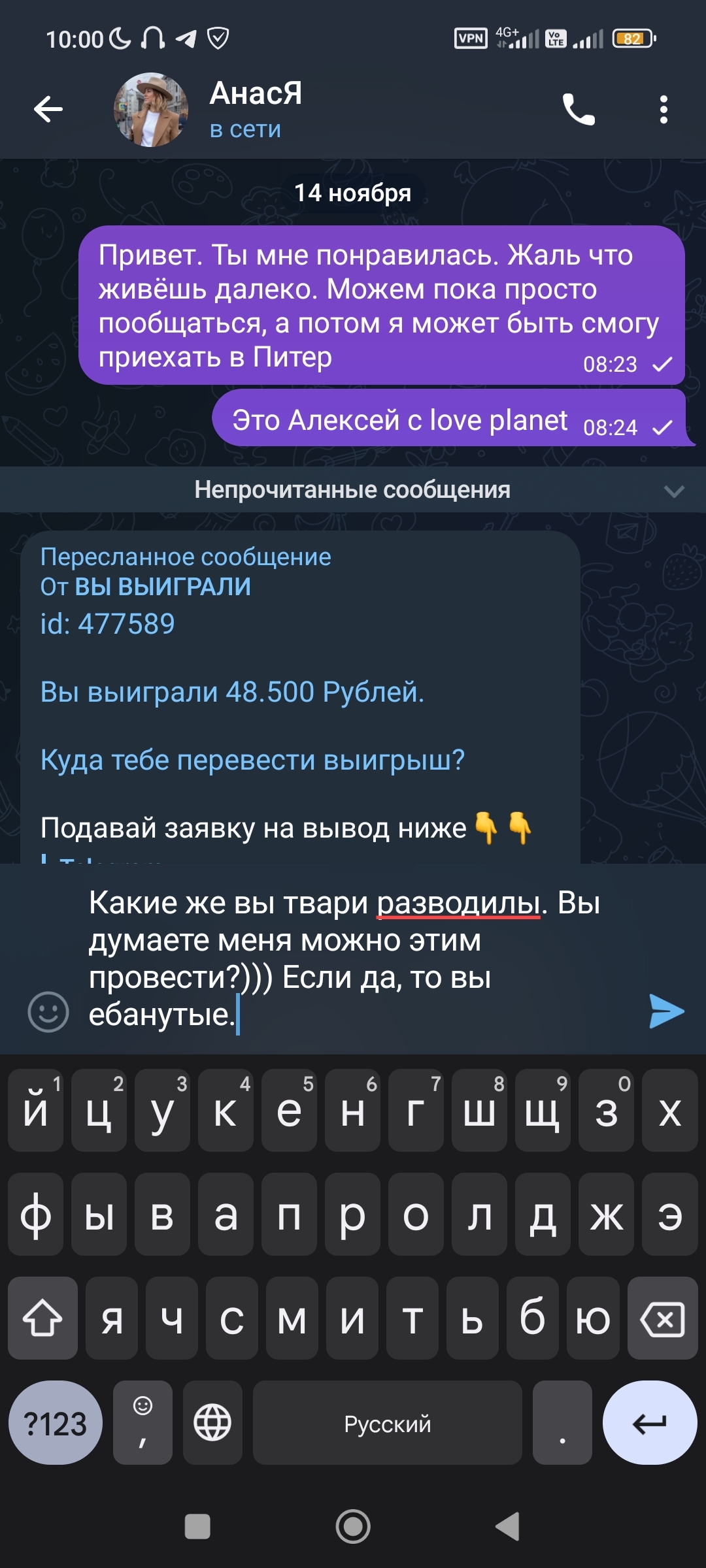This screenshot has width=706, height=1568.
Task: Switch keyboard to ?123 symbols
Action: [56, 1423]
